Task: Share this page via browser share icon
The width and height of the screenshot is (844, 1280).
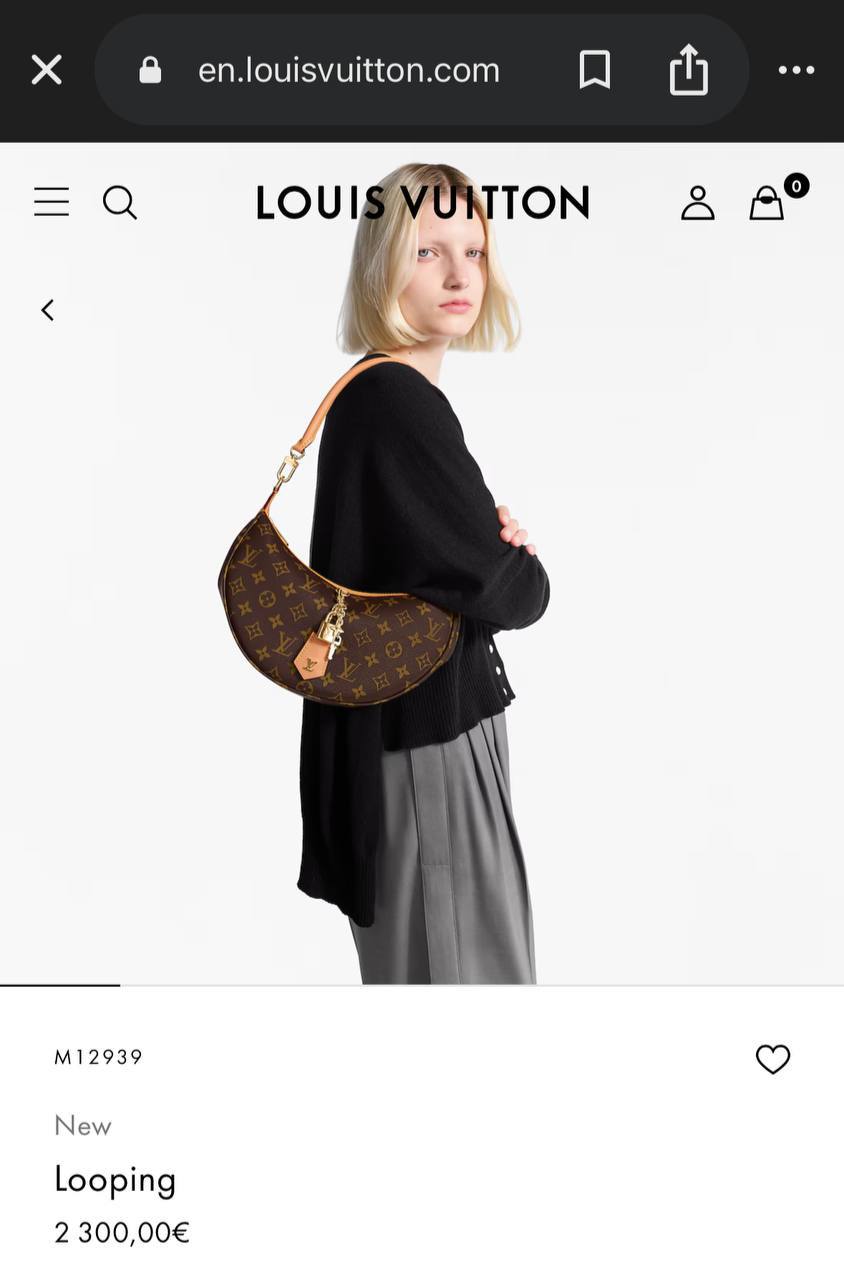Action: pyautogui.click(x=688, y=72)
